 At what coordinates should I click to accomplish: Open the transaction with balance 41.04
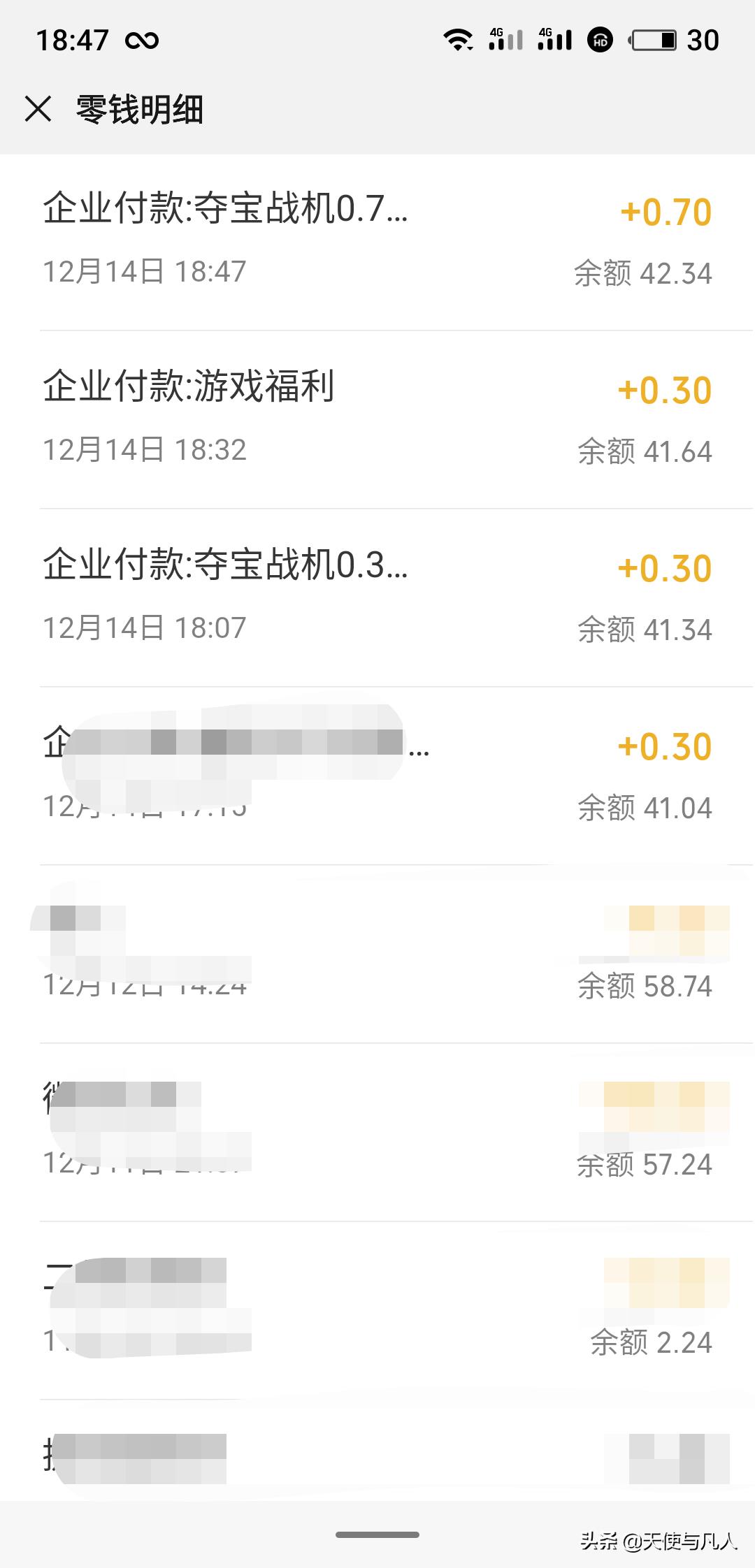point(377,776)
